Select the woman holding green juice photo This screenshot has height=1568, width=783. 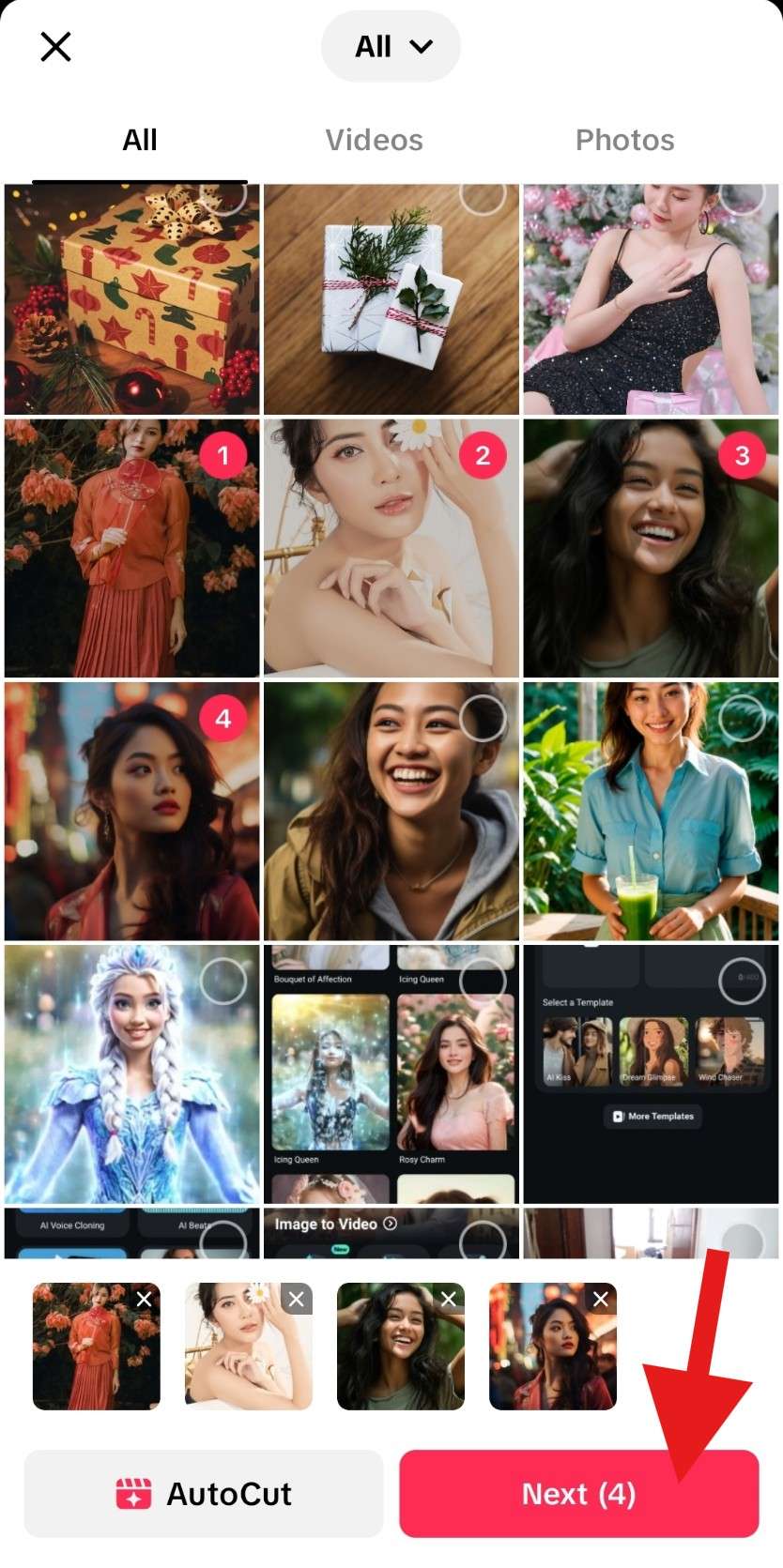coord(650,812)
